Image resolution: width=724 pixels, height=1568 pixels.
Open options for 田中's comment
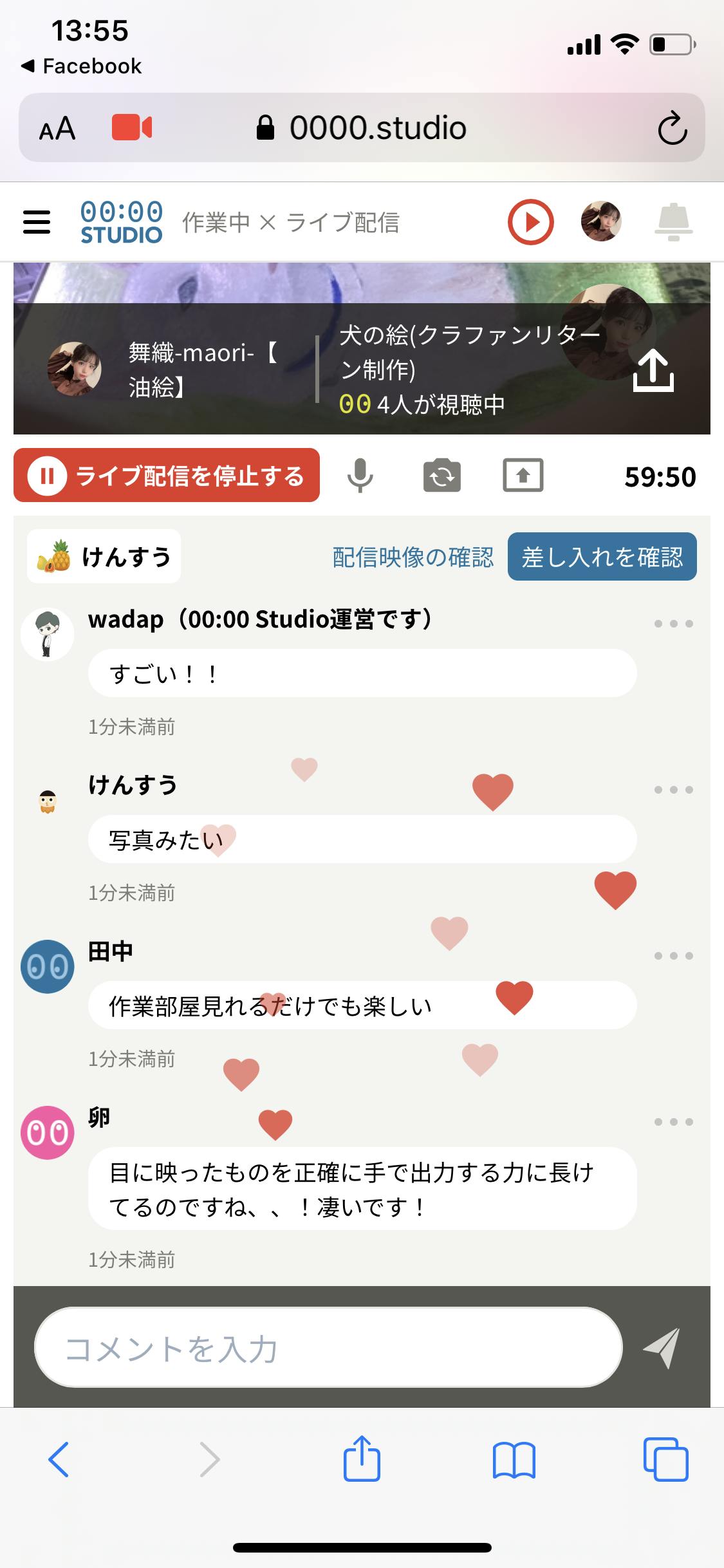click(673, 956)
